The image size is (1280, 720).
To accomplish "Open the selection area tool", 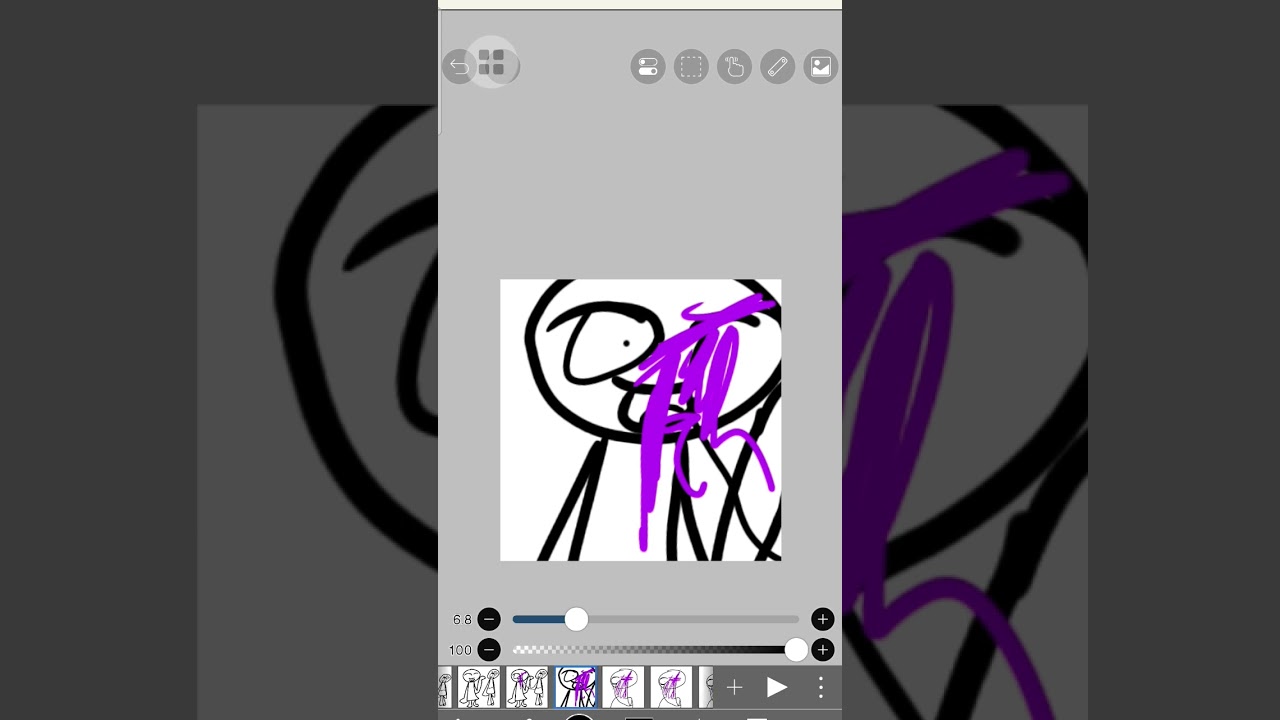I will click(x=691, y=67).
